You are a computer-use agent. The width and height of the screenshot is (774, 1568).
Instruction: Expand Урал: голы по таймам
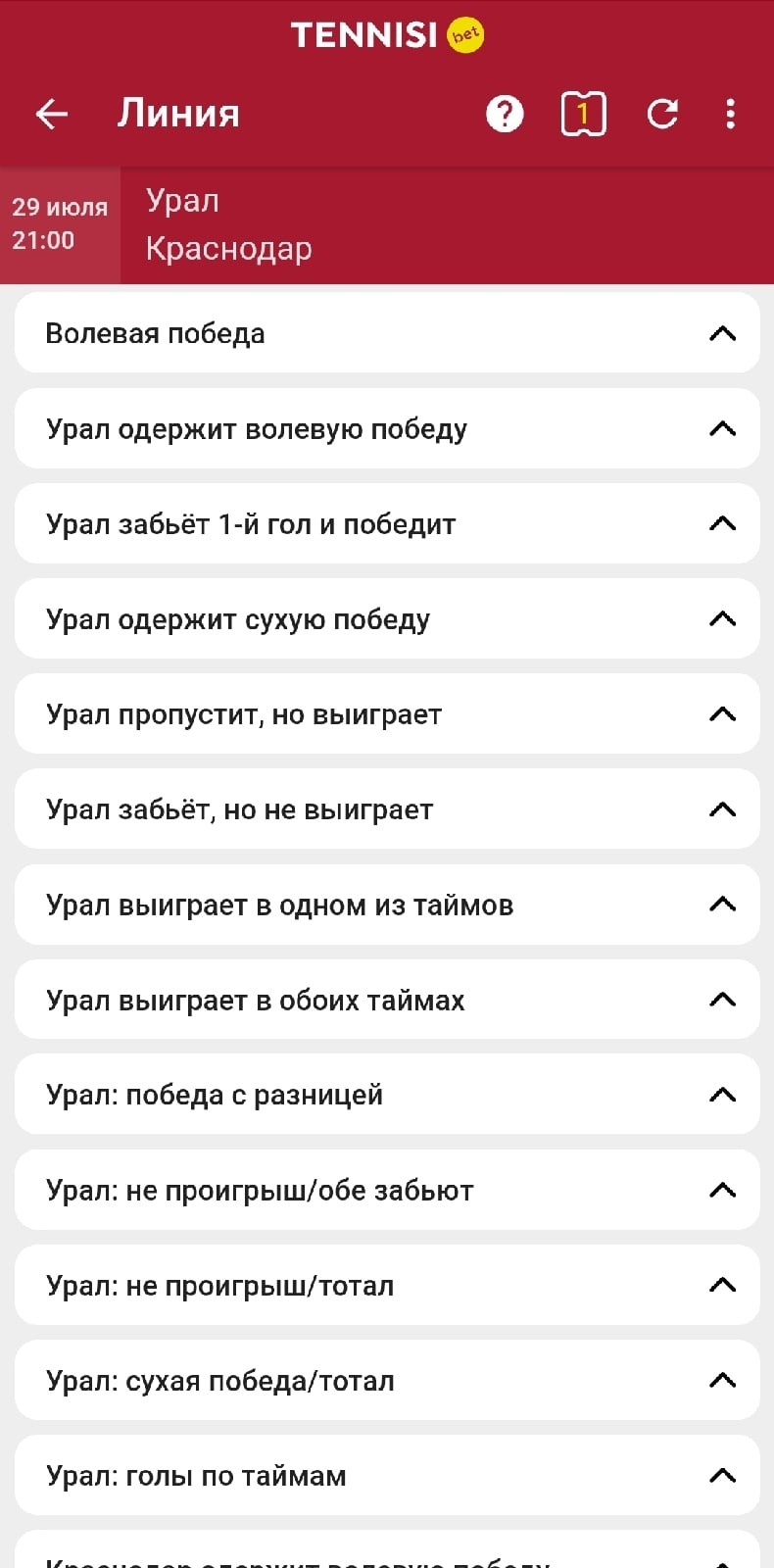(387, 1475)
